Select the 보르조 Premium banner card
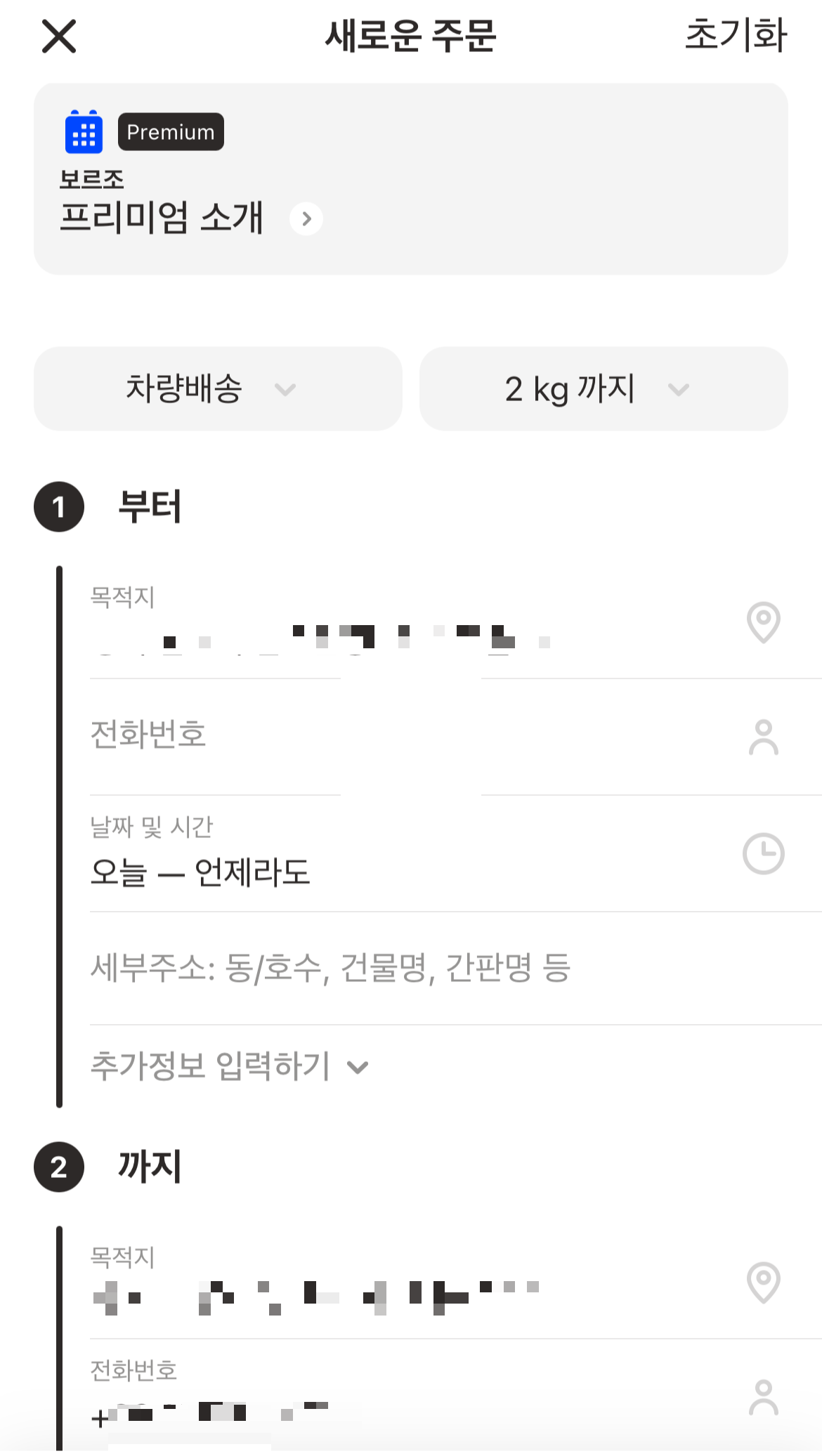822x1456 pixels. 411,179
